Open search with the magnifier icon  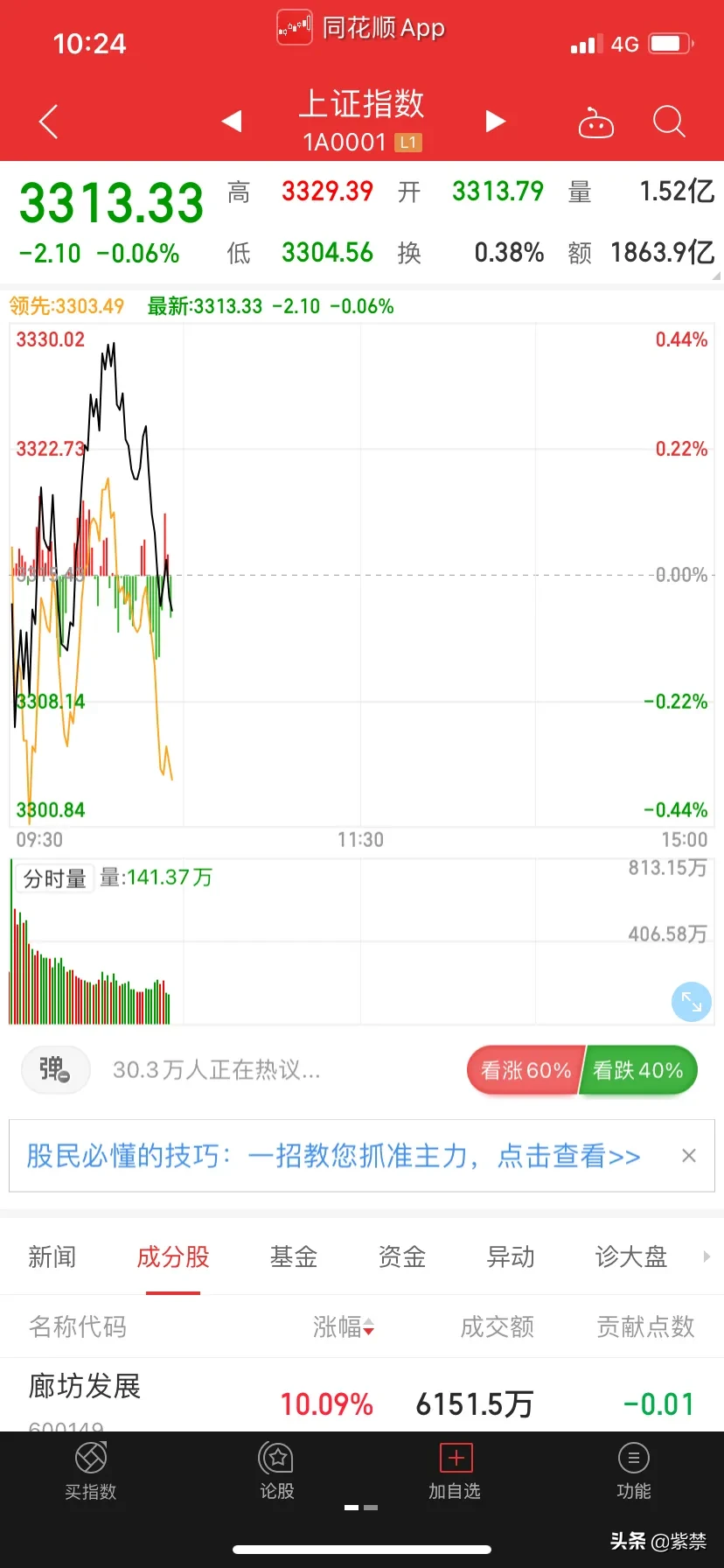pos(669,122)
